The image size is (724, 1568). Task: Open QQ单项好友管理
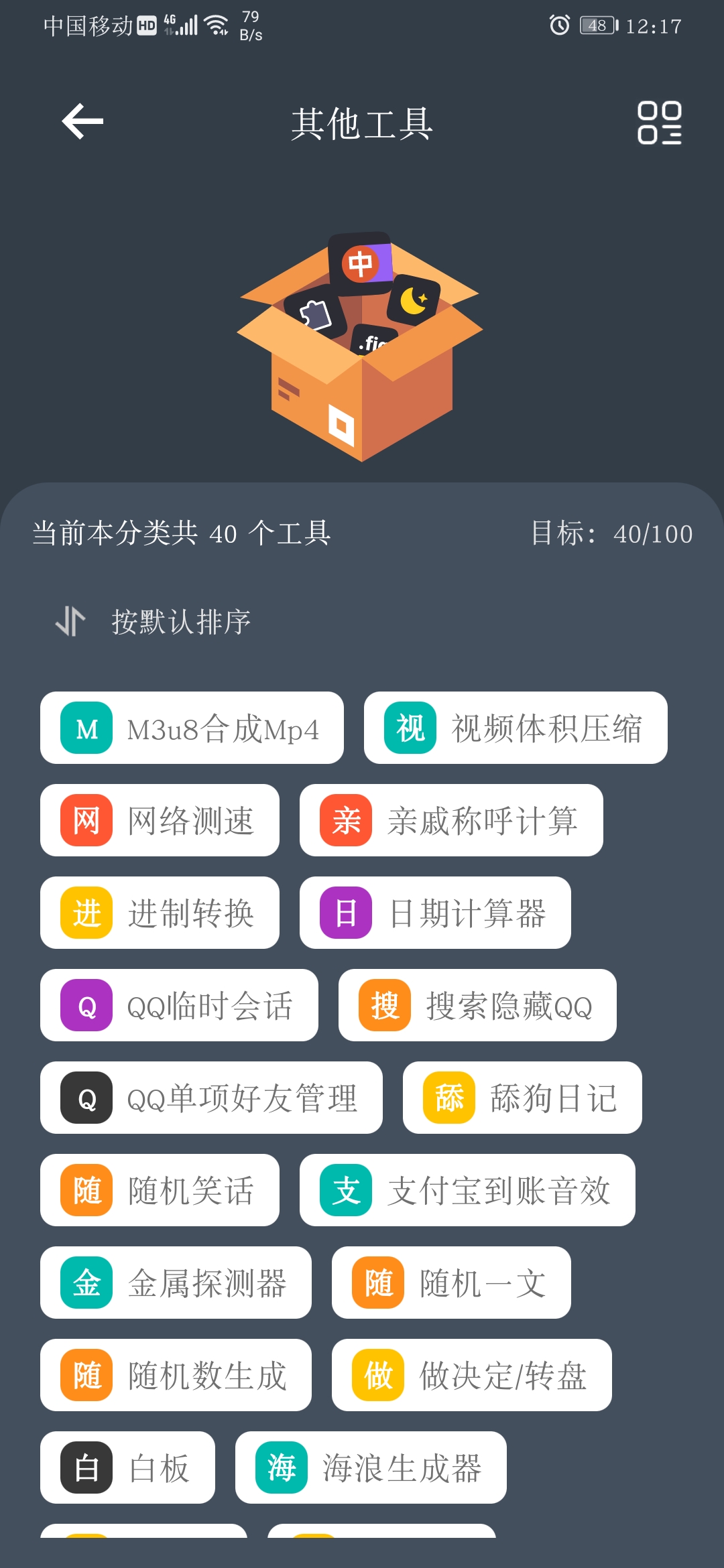tap(211, 1098)
